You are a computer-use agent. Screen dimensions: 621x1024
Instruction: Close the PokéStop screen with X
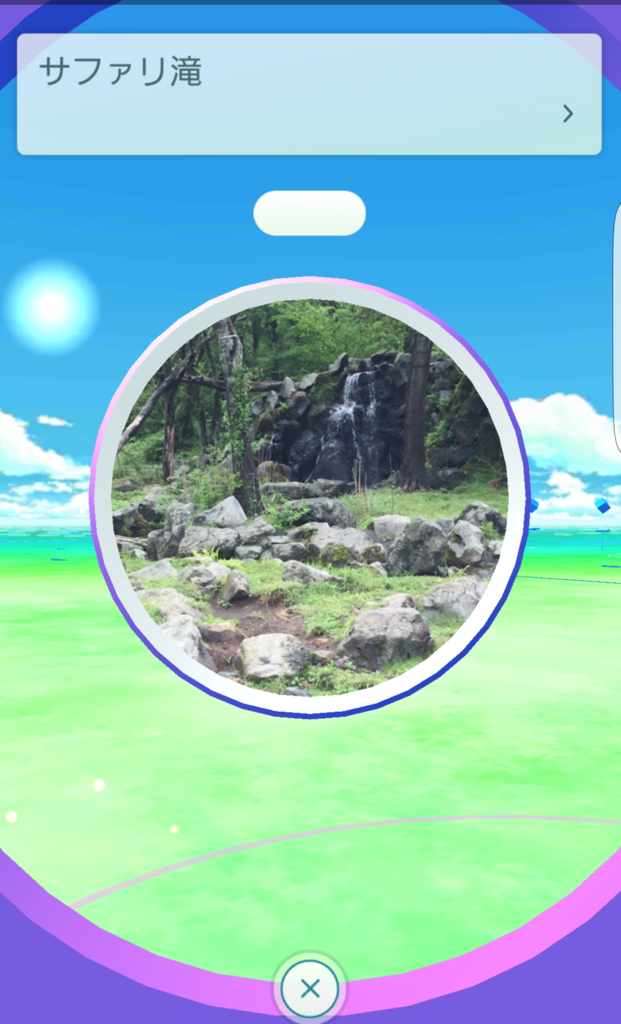tap(310, 989)
